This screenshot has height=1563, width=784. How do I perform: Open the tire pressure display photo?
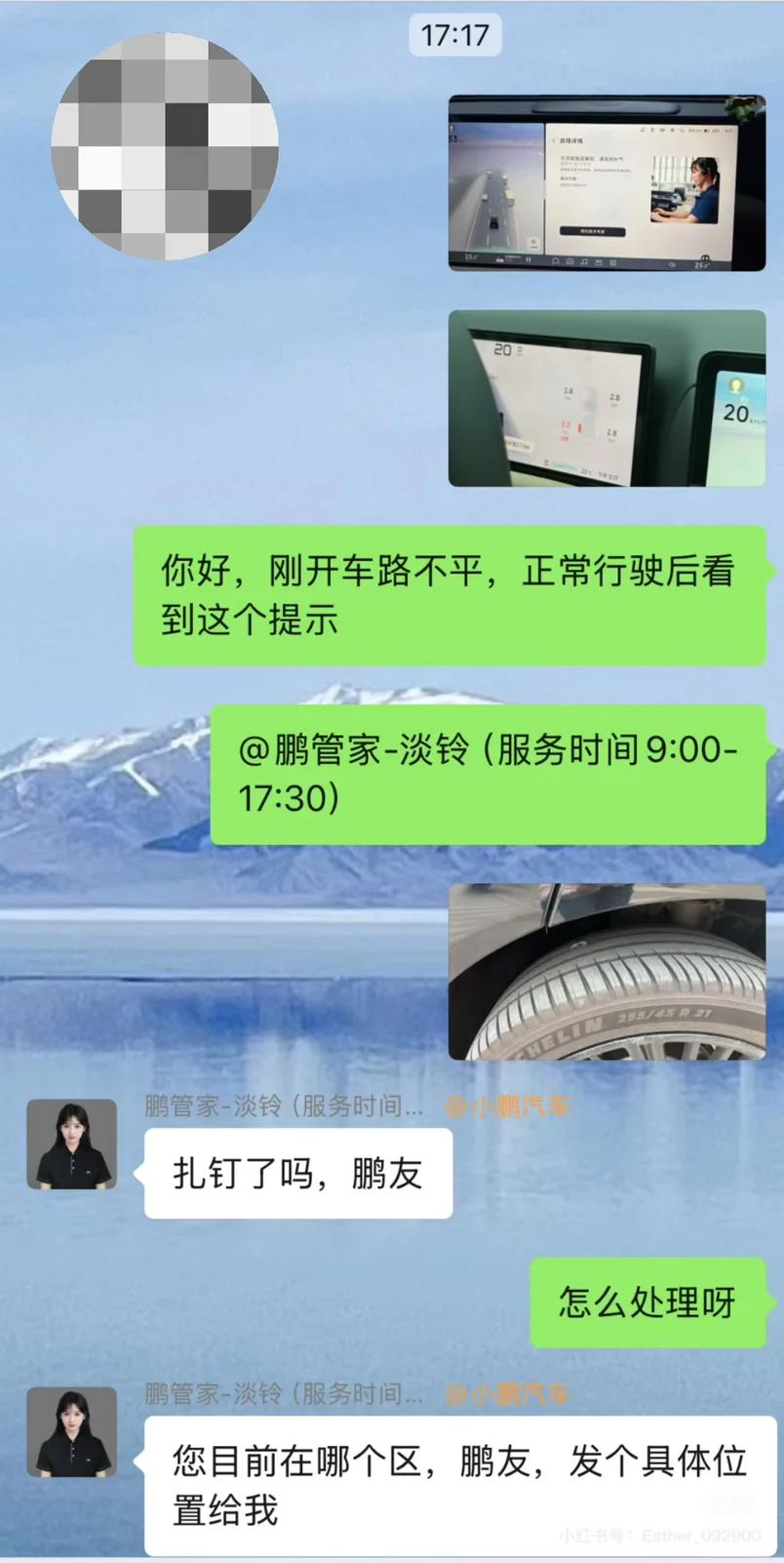607,398
